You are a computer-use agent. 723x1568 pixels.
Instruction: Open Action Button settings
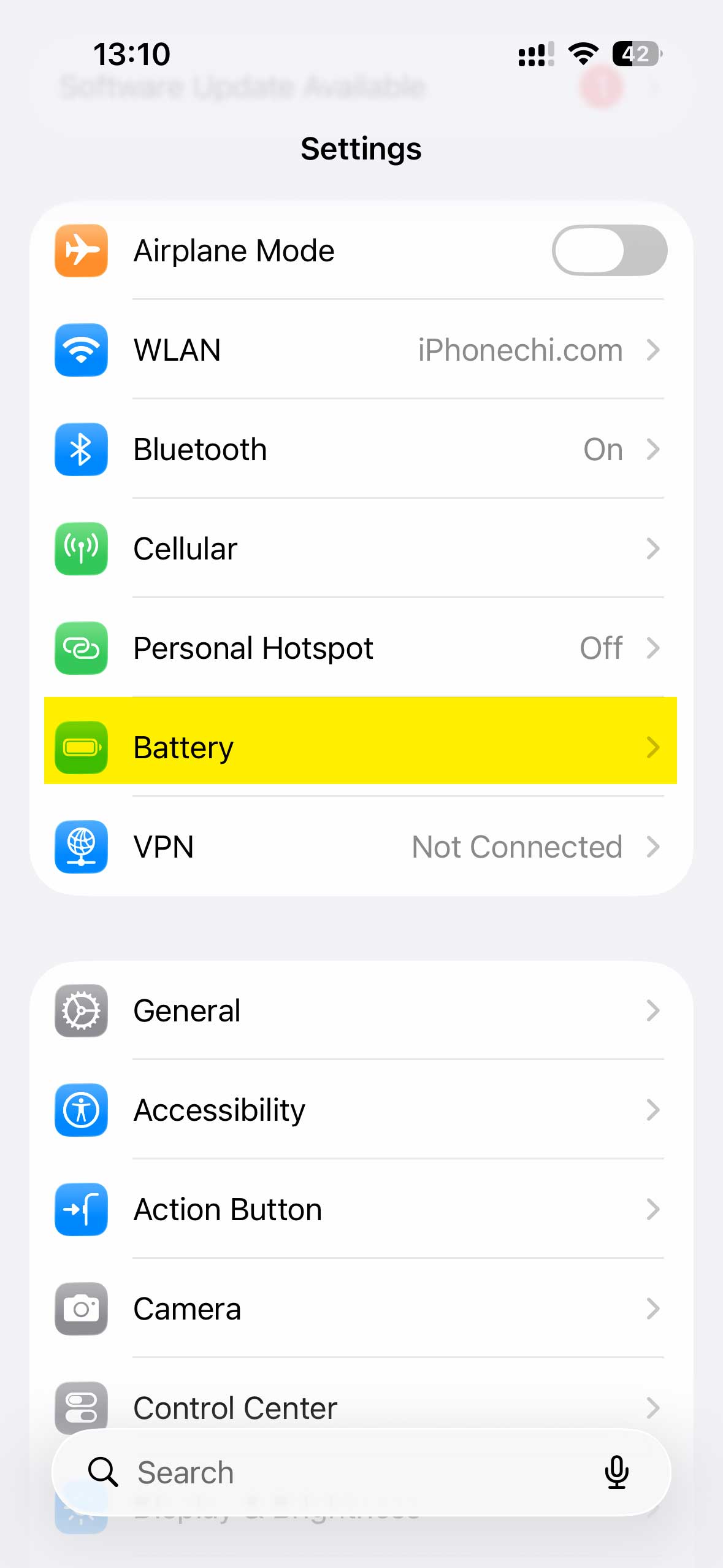coord(361,1209)
